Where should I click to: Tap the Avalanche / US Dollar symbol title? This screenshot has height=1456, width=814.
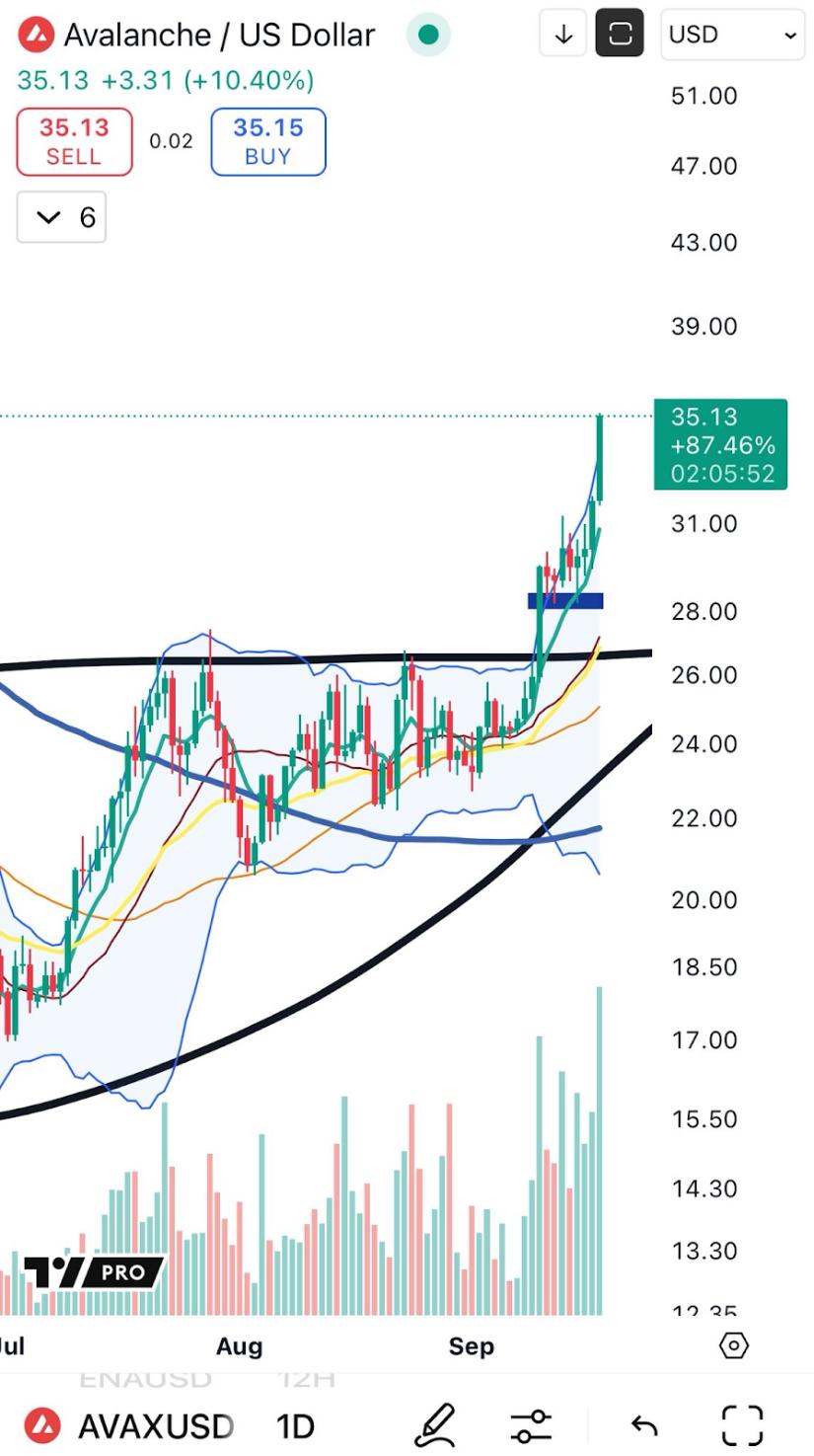click(219, 36)
